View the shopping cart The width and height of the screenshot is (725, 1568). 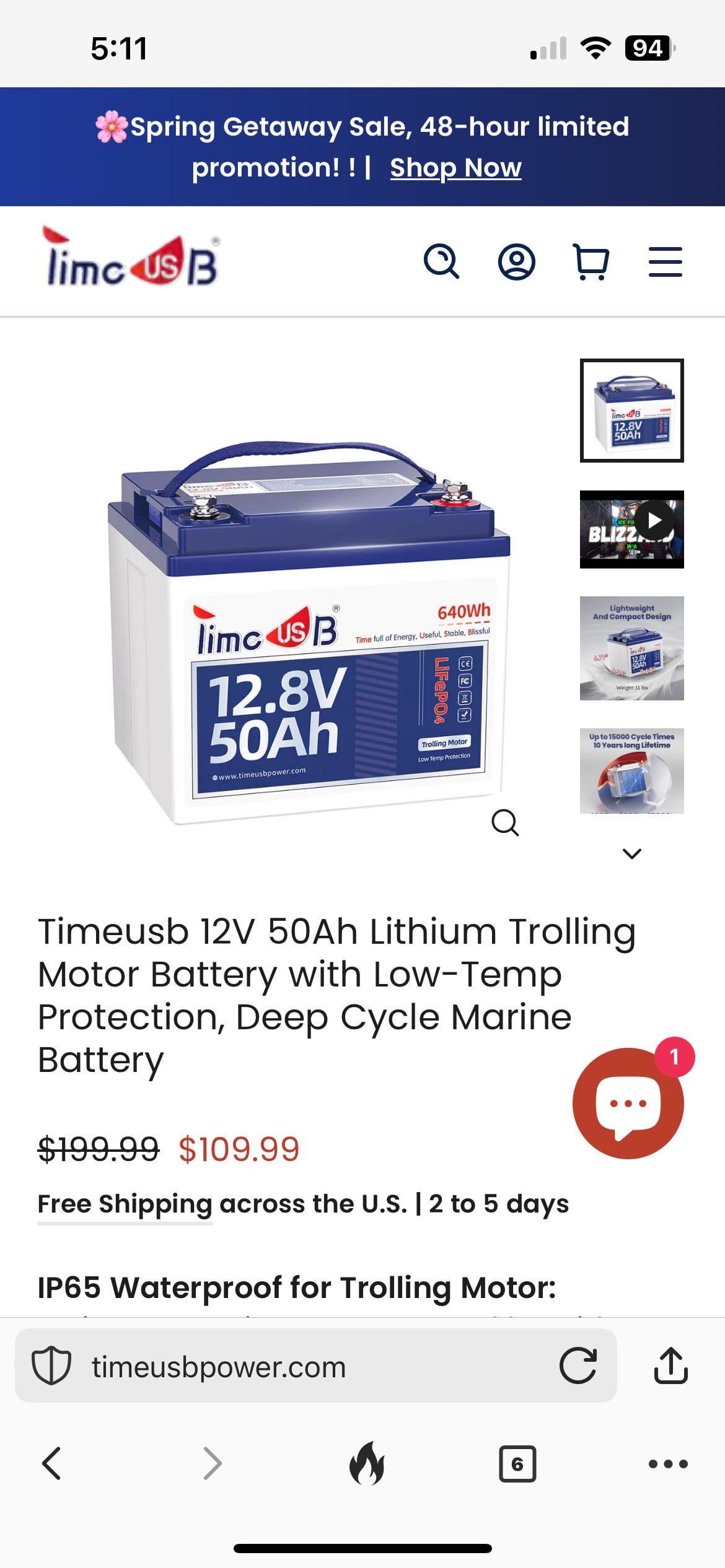pos(591,262)
